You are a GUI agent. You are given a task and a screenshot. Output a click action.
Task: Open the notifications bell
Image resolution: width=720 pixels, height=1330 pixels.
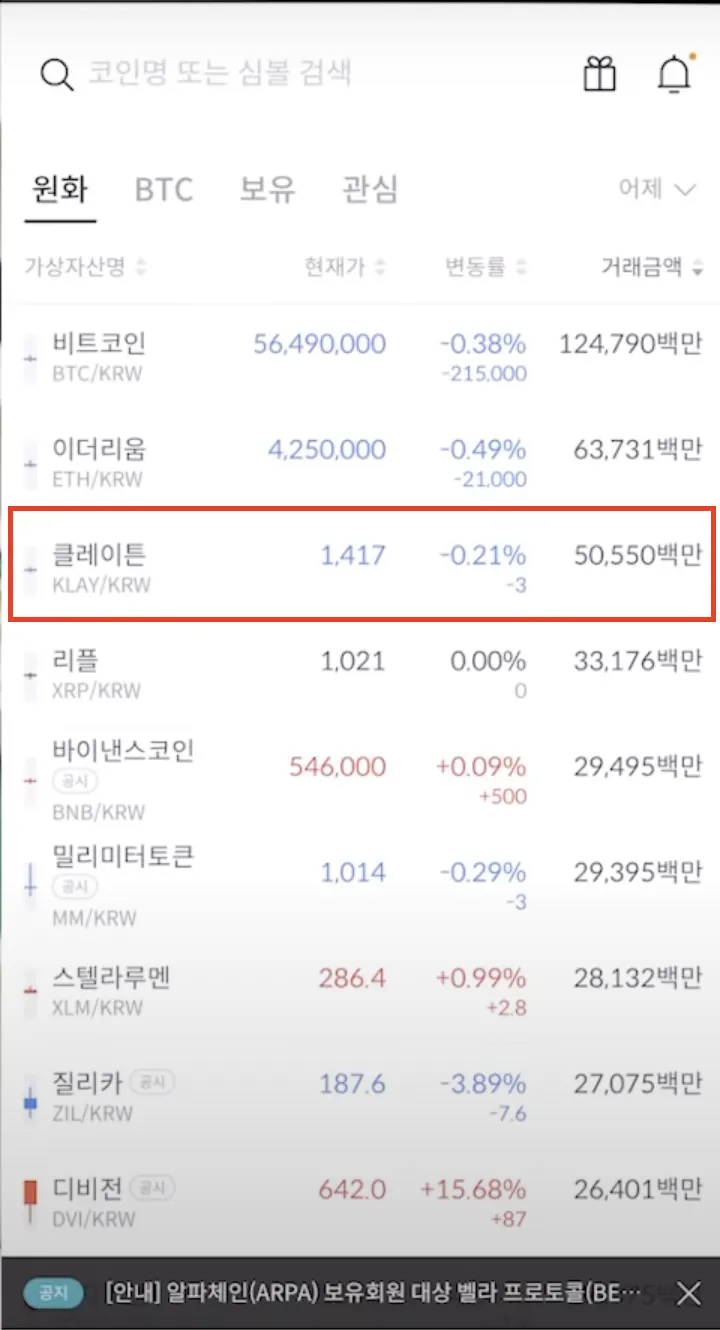tap(674, 74)
